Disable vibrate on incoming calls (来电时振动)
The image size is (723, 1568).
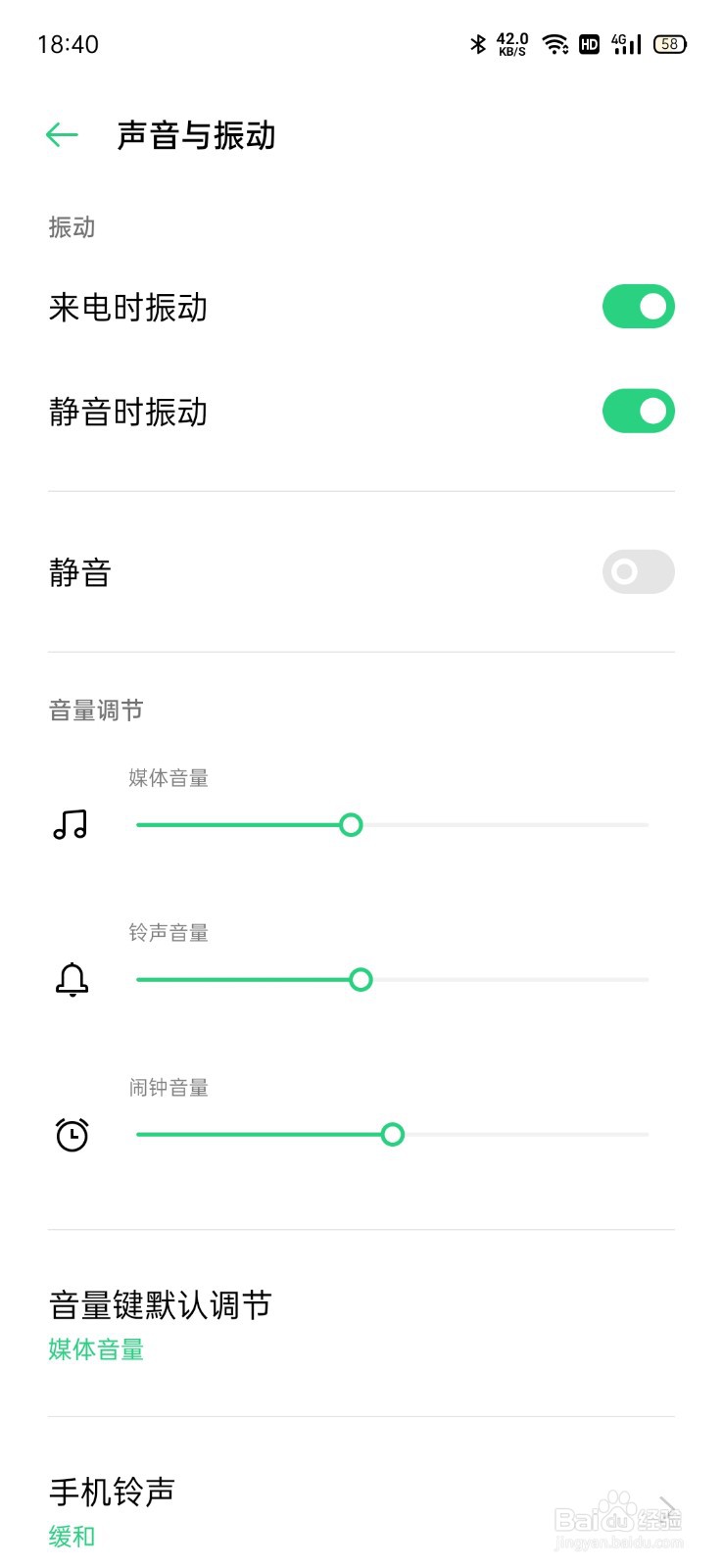point(638,307)
